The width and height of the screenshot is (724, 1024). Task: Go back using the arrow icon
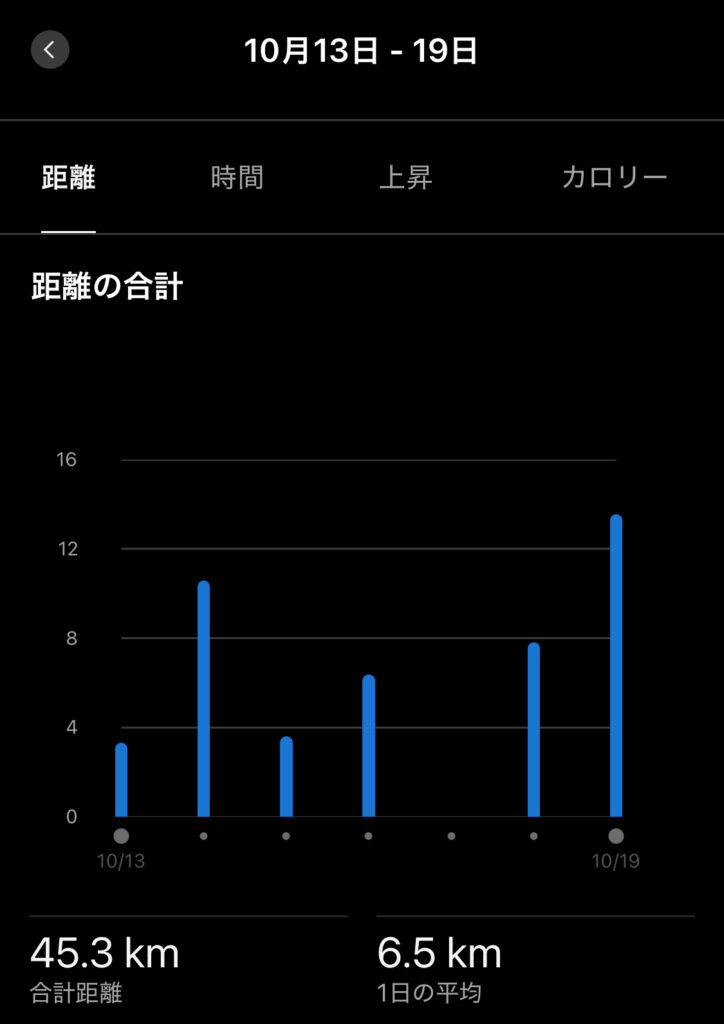coord(50,49)
